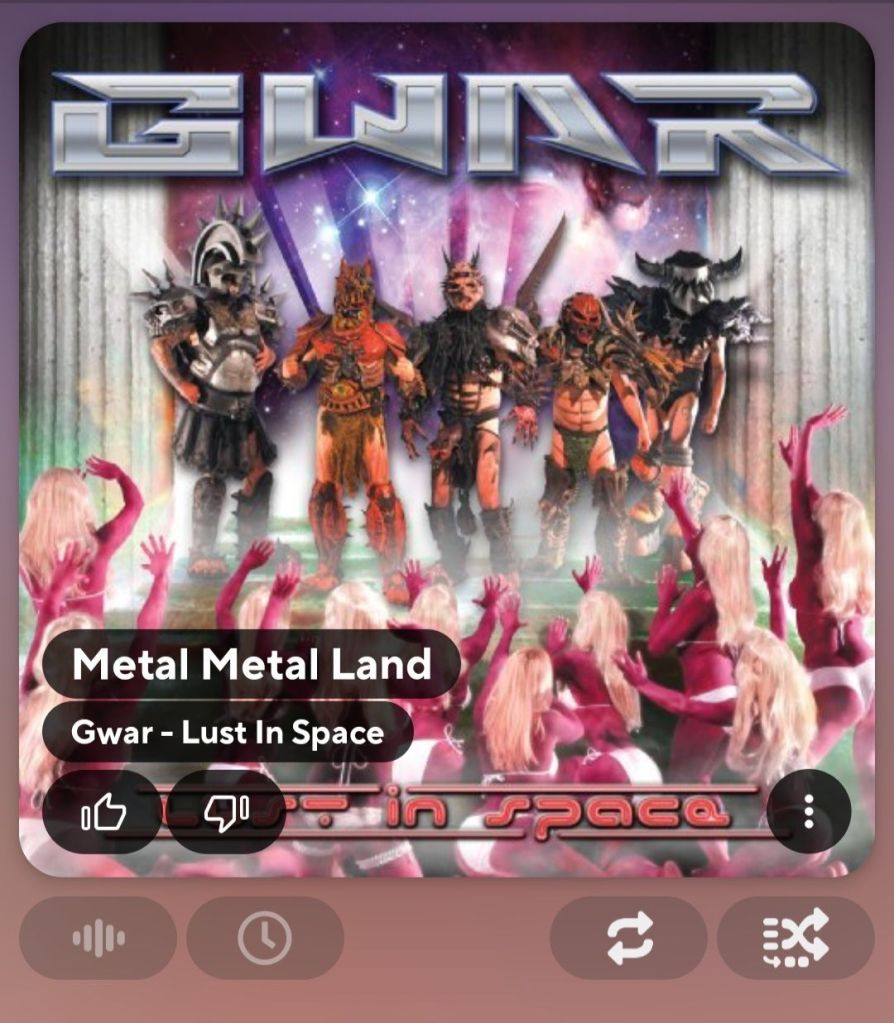894x1023 pixels.
Task: Dislike the current track
Action: tap(227, 814)
